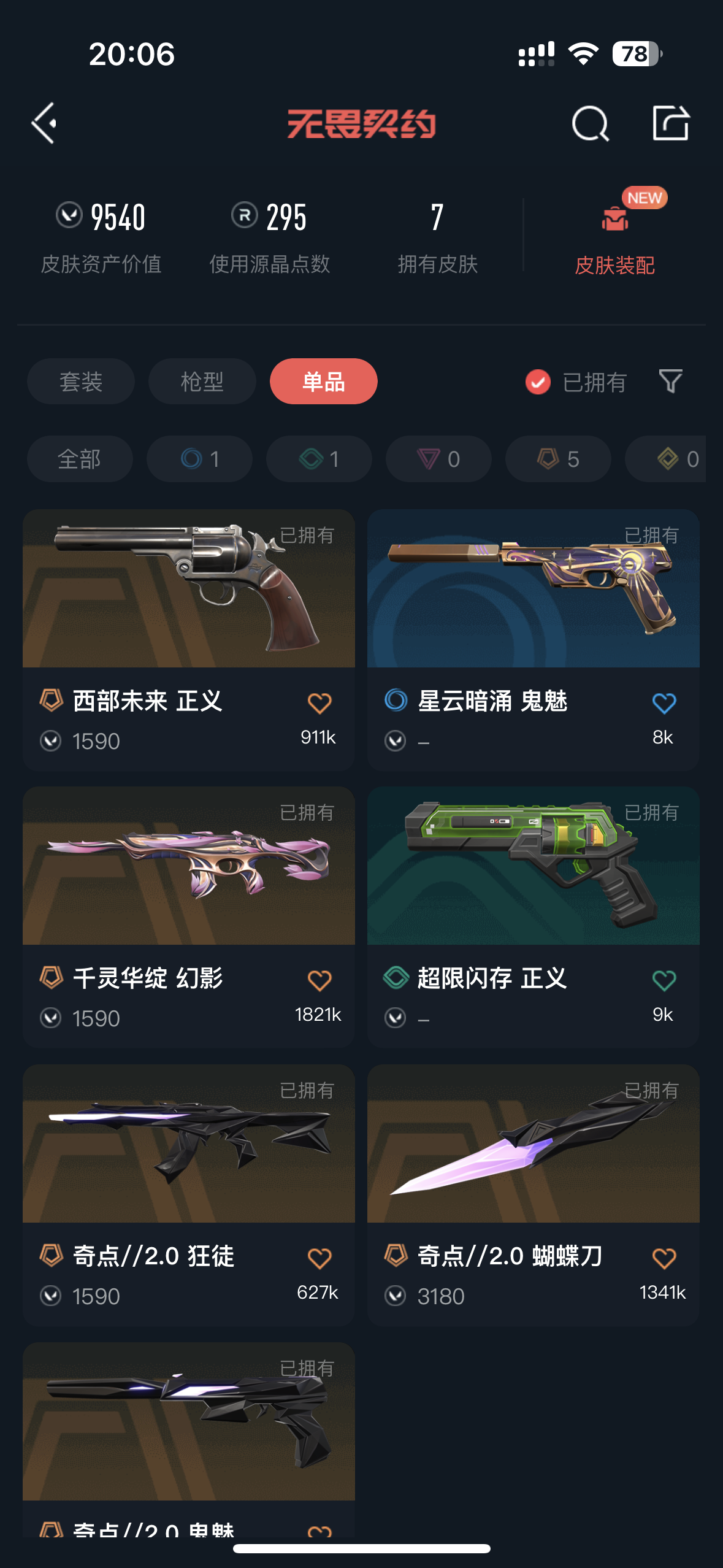Filter by the orange tier chip showing 5

(558, 459)
